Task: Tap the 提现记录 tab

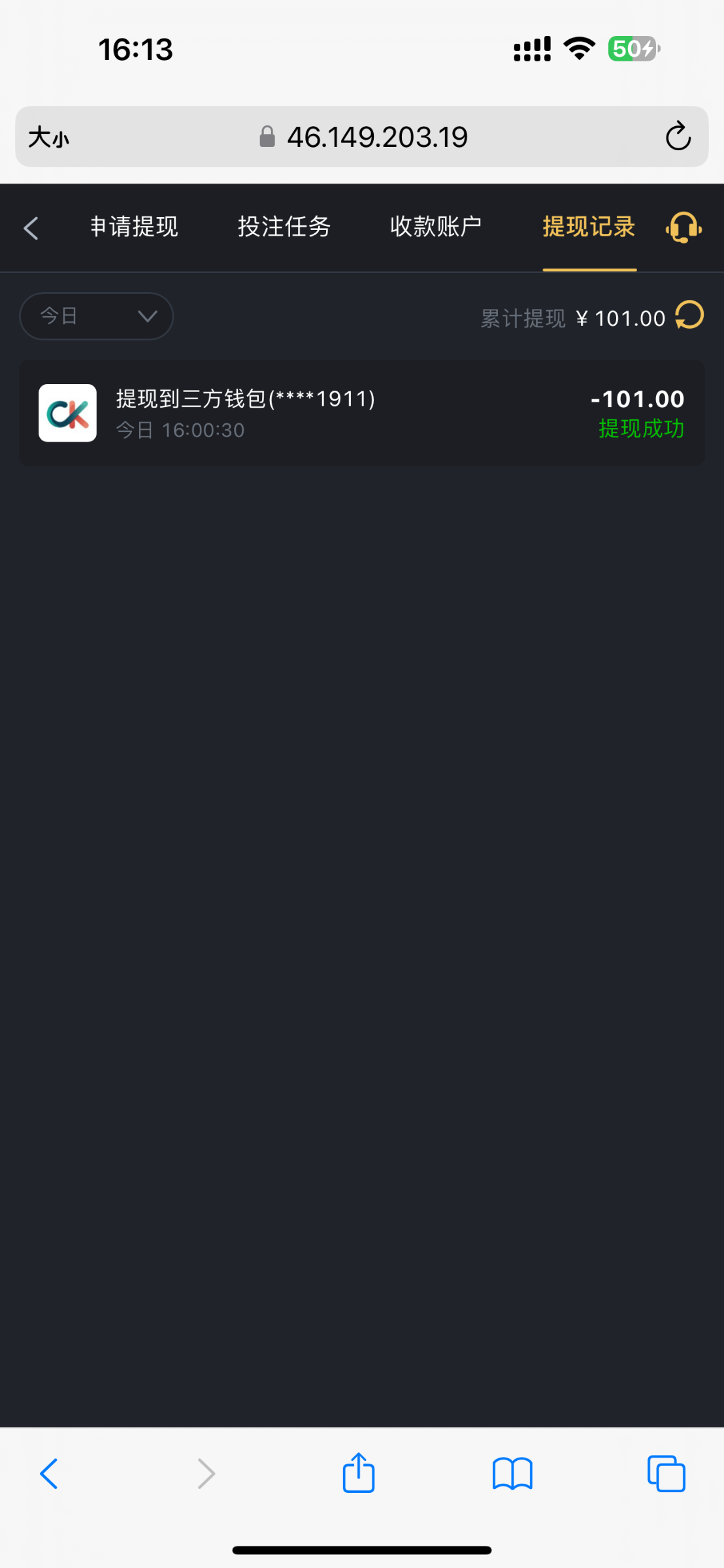Action: (x=589, y=227)
